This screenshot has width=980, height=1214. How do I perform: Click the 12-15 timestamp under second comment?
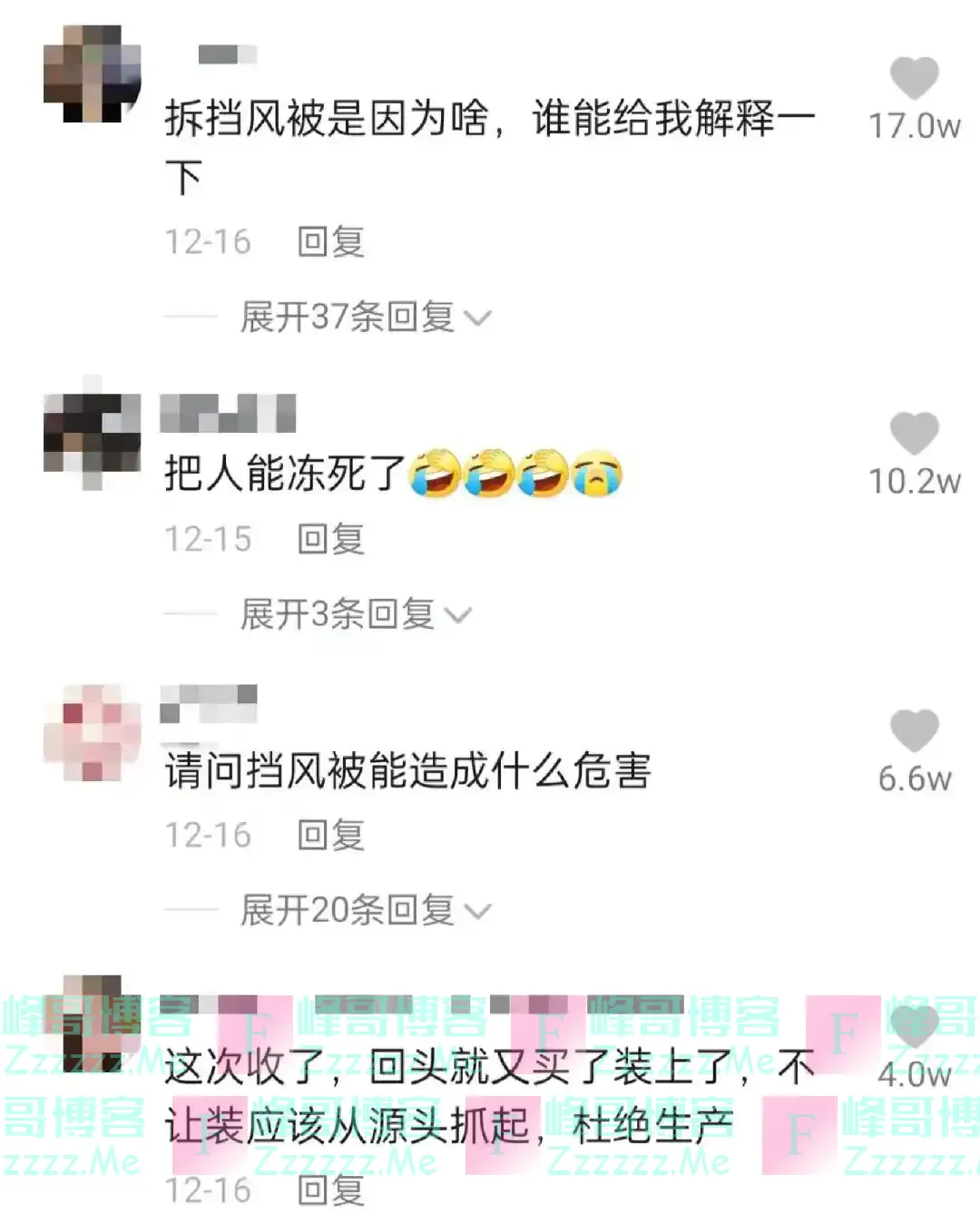pos(209,539)
